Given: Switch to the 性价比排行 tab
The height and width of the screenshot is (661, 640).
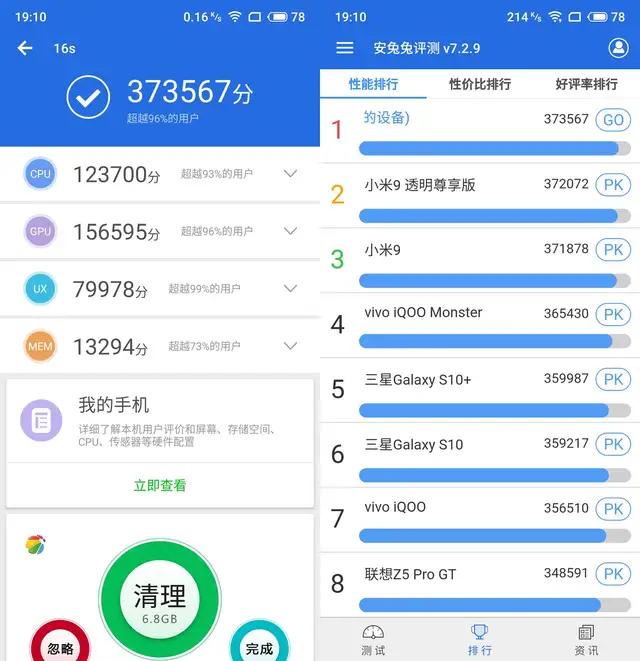Looking at the screenshot, I should 480,85.
